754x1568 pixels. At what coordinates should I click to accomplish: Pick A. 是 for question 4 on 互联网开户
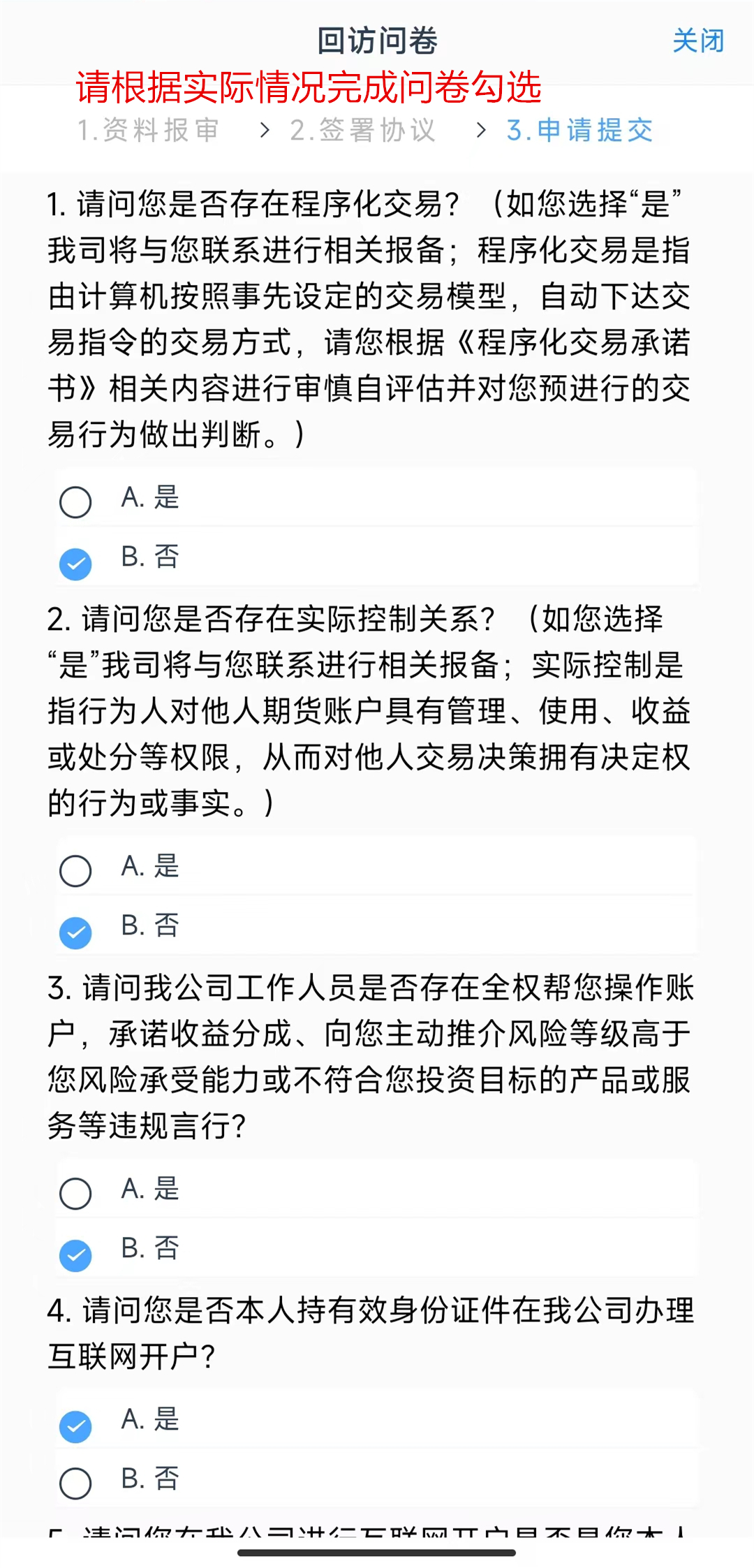tap(75, 1426)
